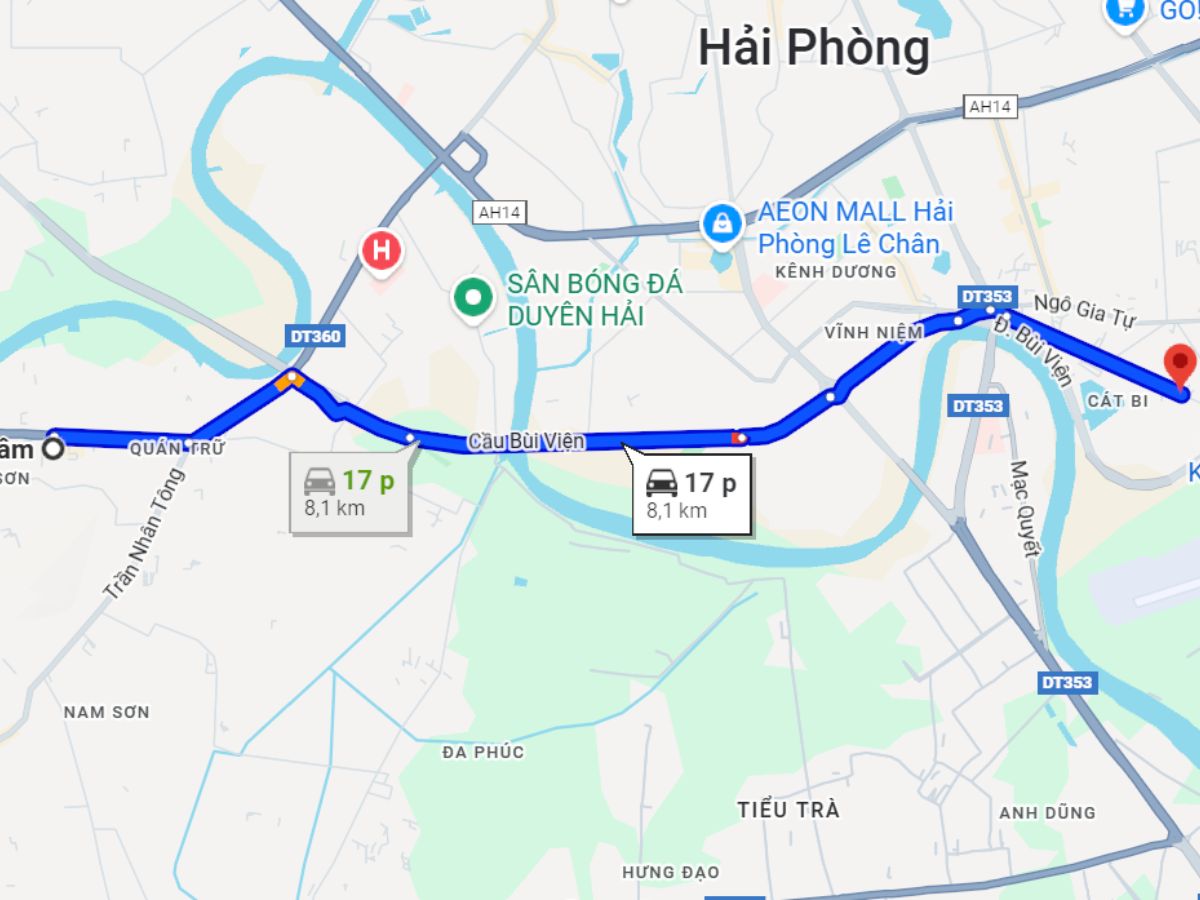Open the Sân Bóng Đá Duyên Hải place pin
This screenshot has width=1200, height=900.
[472, 297]
